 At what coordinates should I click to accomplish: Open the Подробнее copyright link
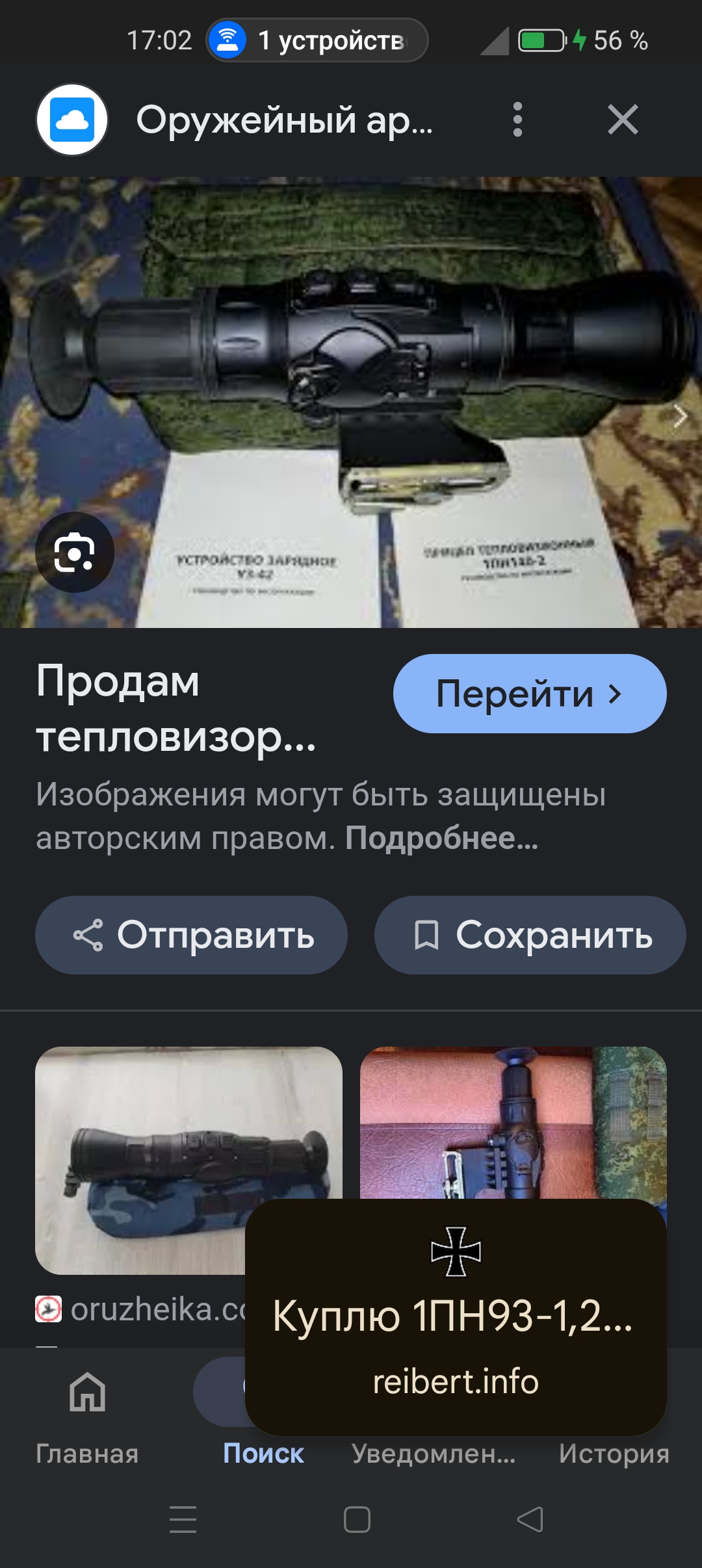[442, 838]
